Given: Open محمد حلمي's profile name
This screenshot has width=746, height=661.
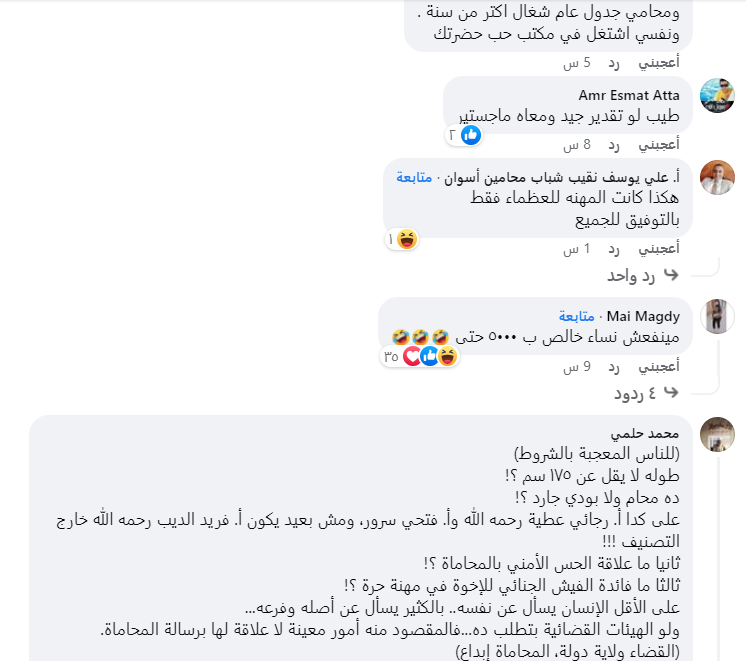Looking at the screenshot, I should [650, 433].
